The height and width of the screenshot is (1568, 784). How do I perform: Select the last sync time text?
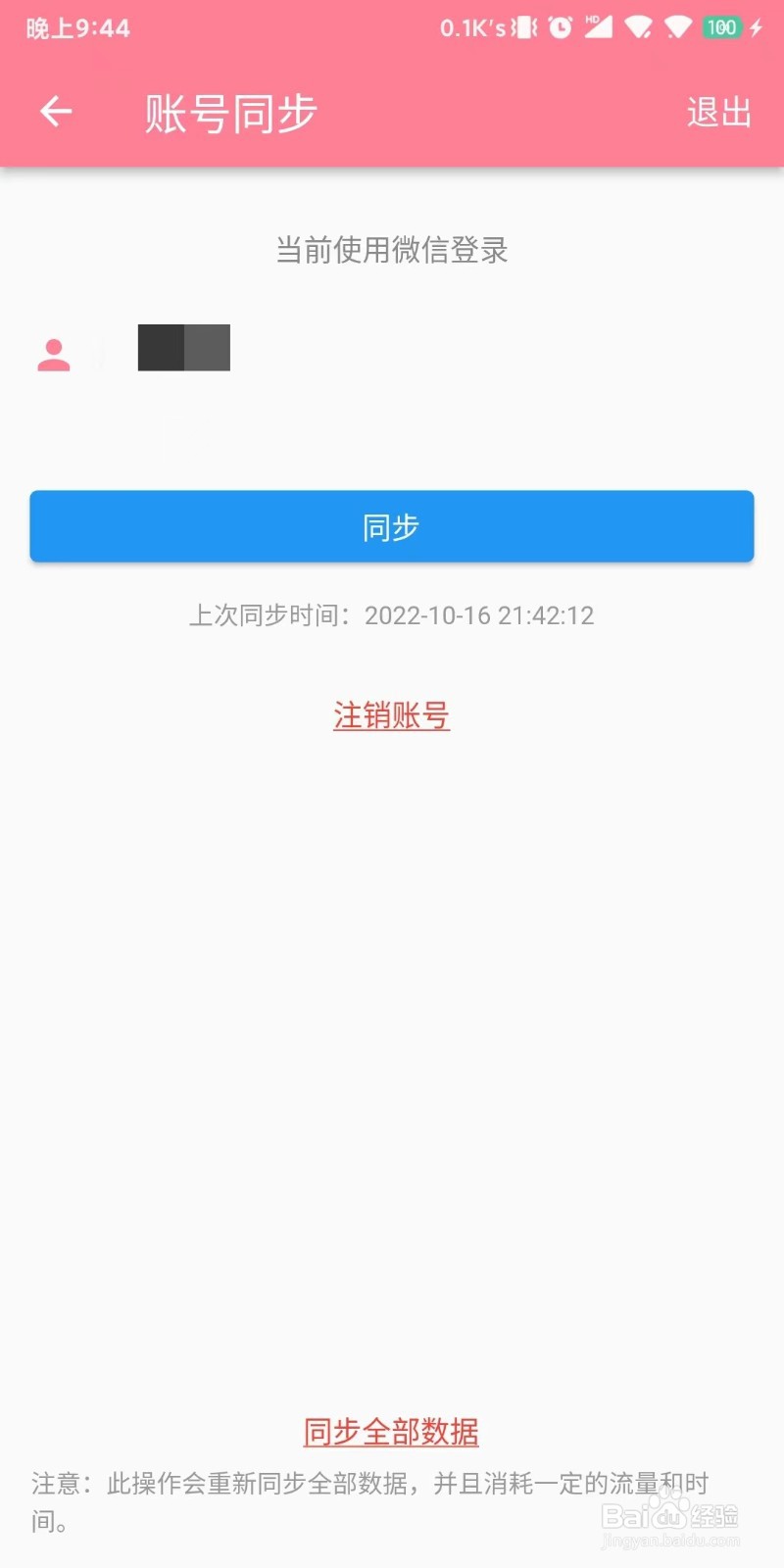392,615
